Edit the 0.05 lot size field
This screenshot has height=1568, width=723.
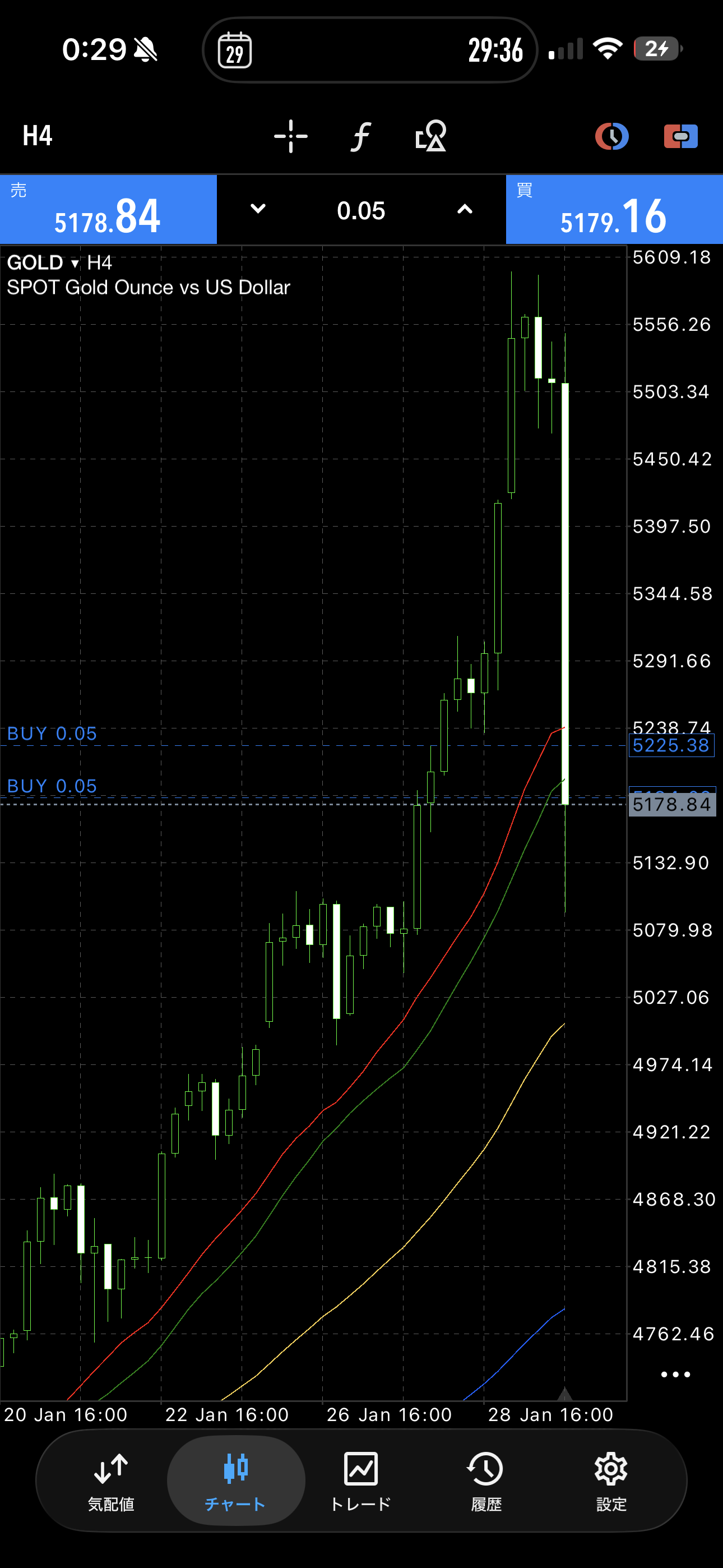361,211
